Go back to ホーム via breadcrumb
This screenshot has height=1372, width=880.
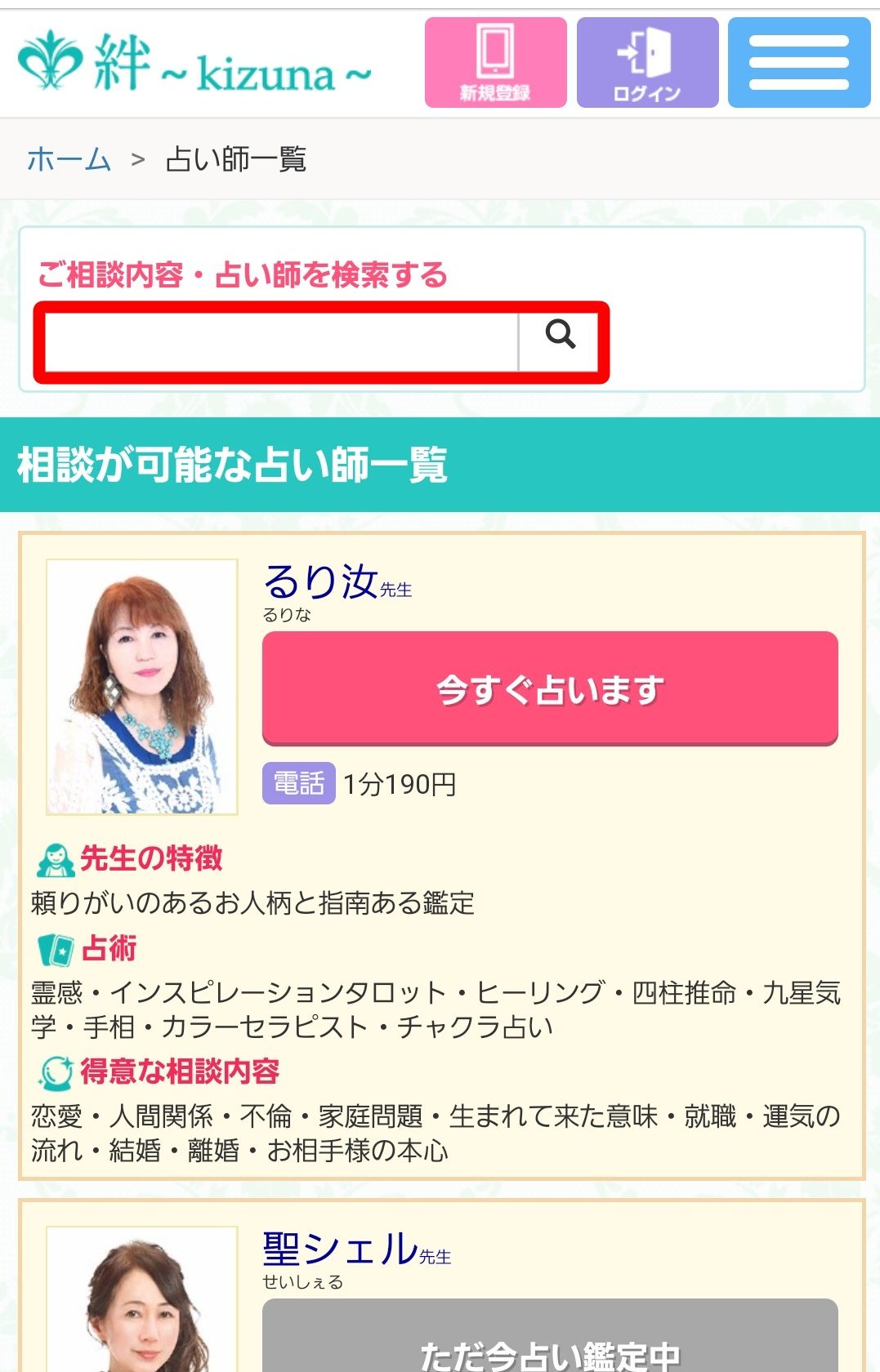pos(69,159)
